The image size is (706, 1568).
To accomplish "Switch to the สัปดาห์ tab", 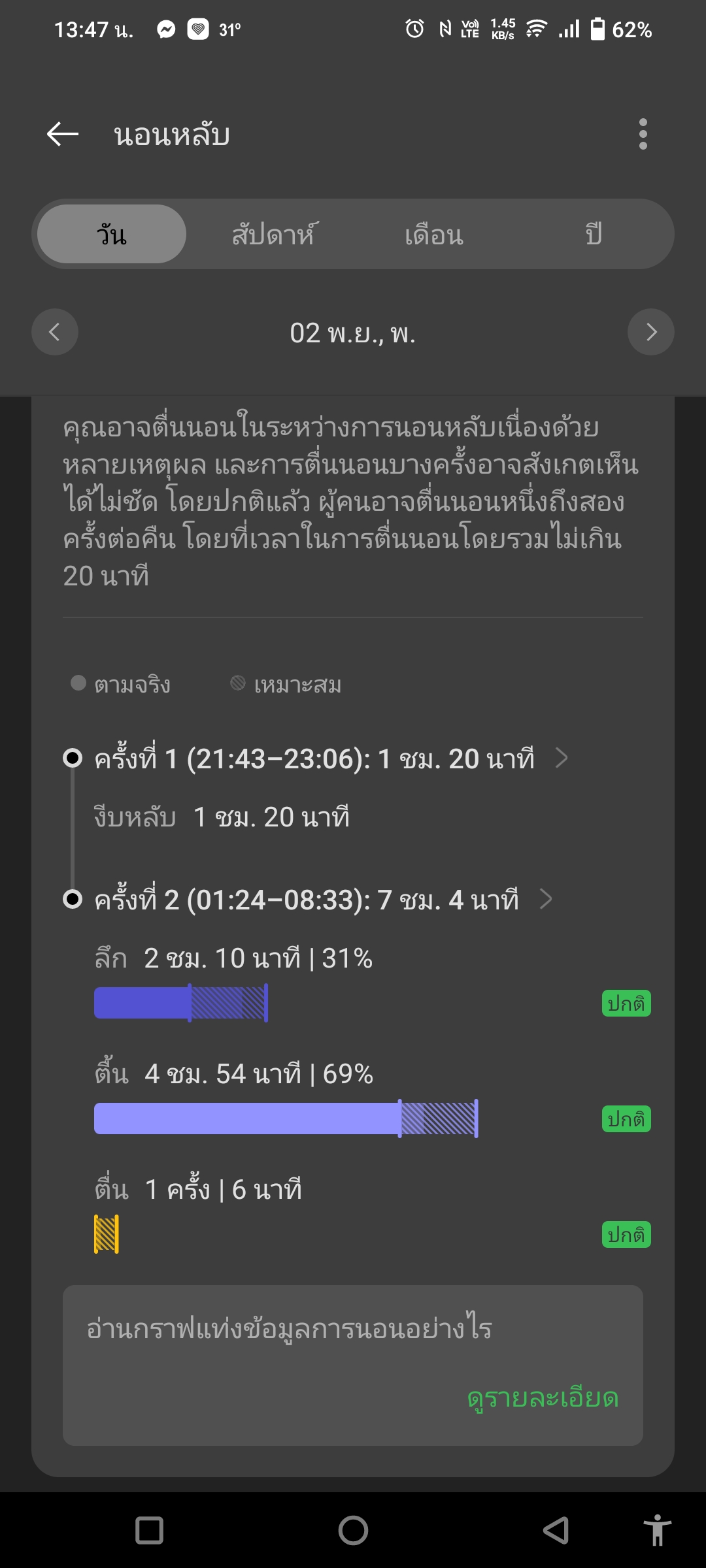I will [273, 235].
